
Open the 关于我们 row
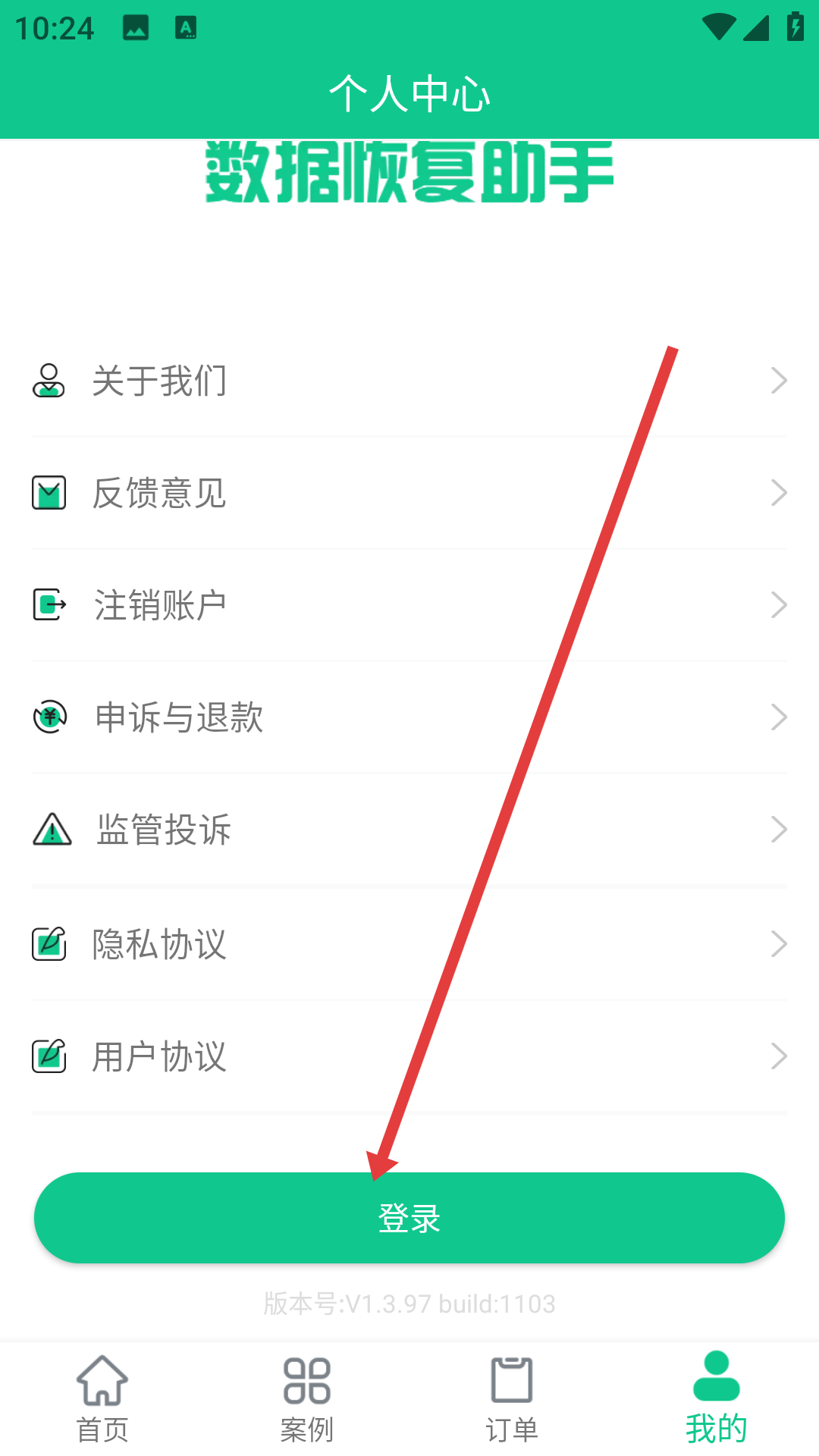[x=409, y=381]
